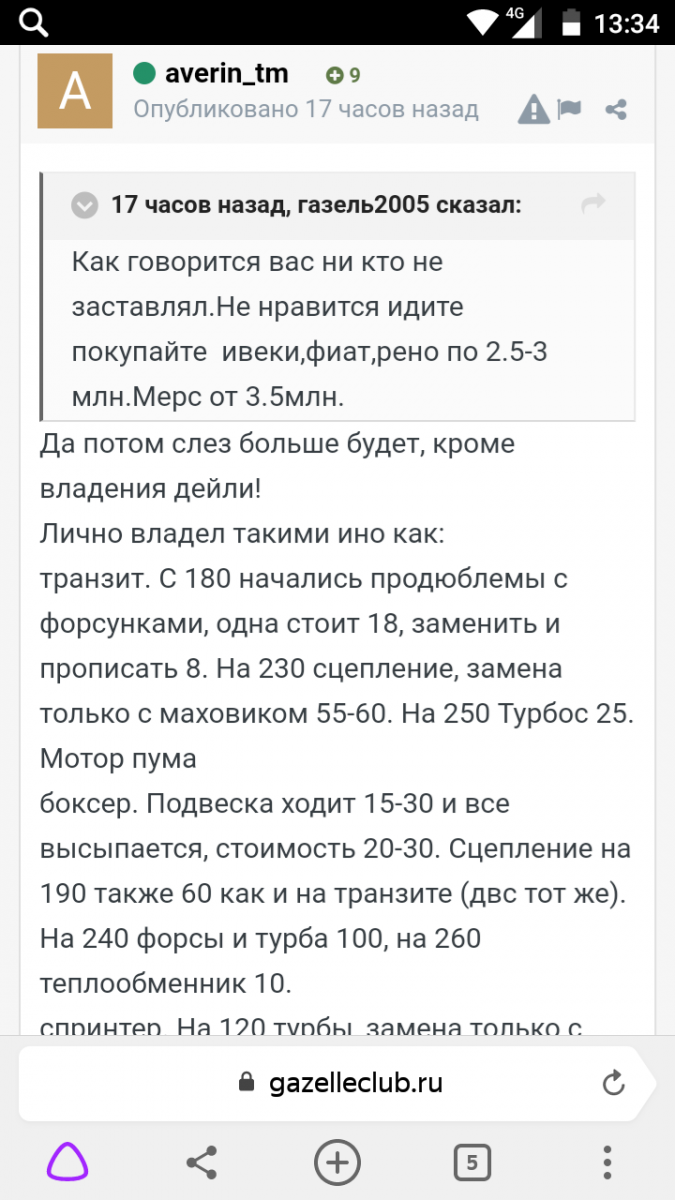This screenshot has width=675, height=1200.
Task: Report this post with the flag icon
Action: (569, 108)
